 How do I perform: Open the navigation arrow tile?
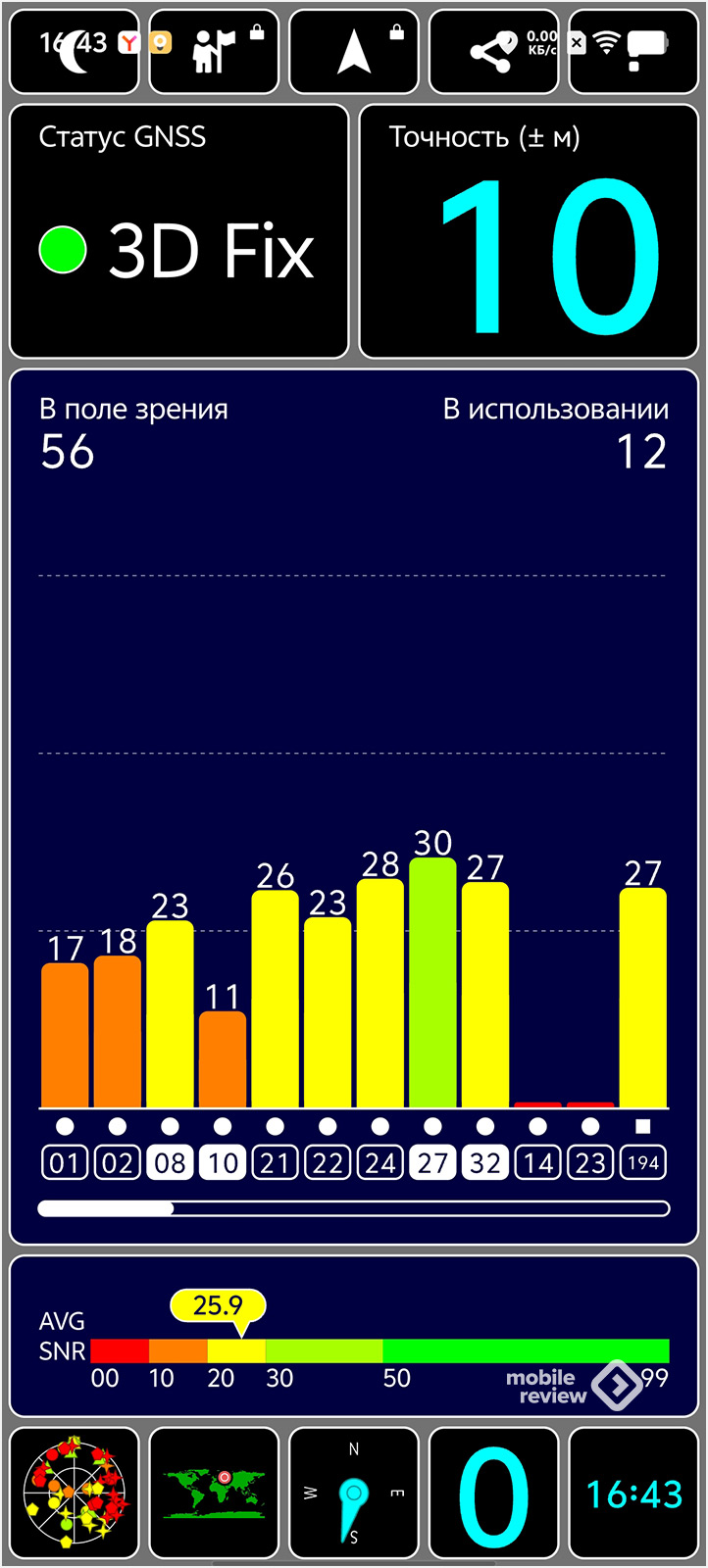354,52
